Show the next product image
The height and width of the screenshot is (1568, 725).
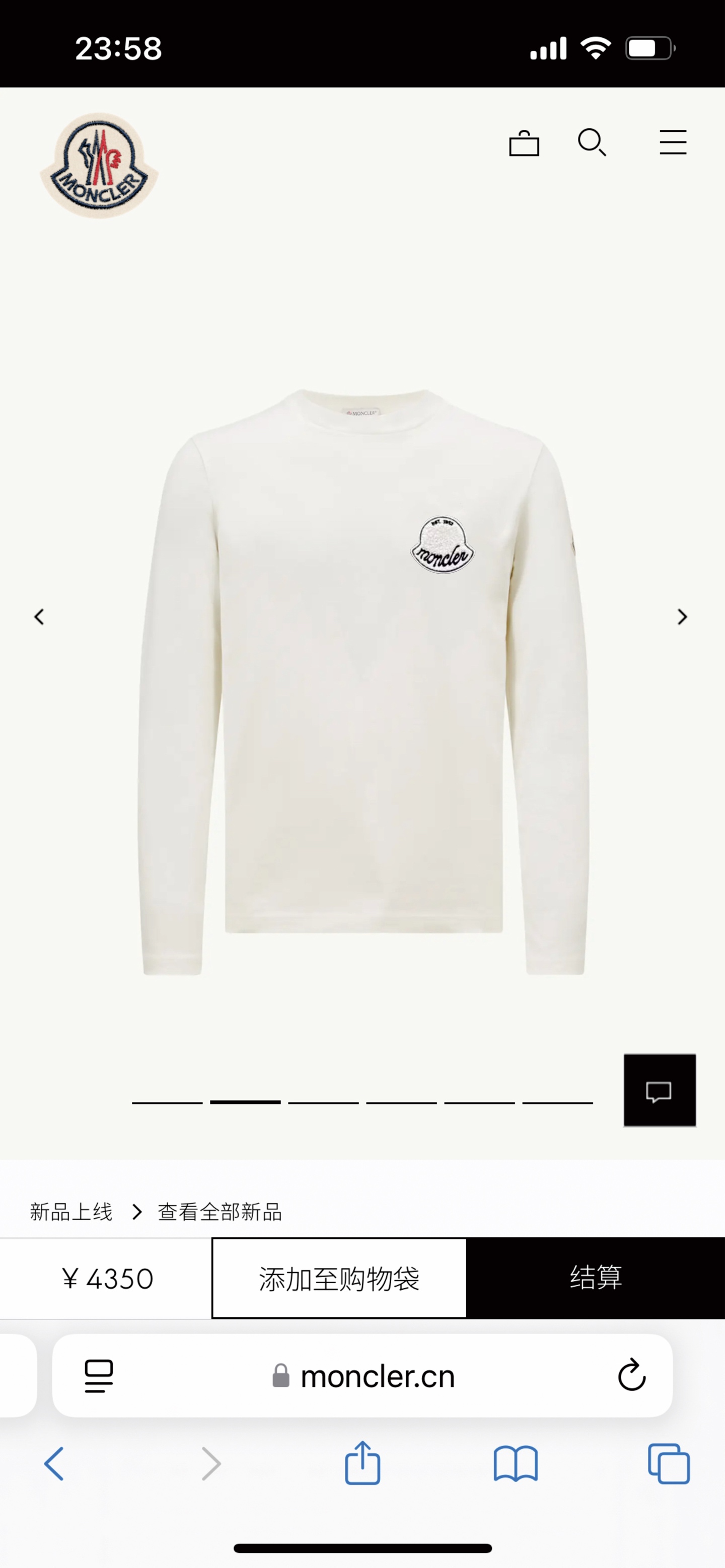682,616
